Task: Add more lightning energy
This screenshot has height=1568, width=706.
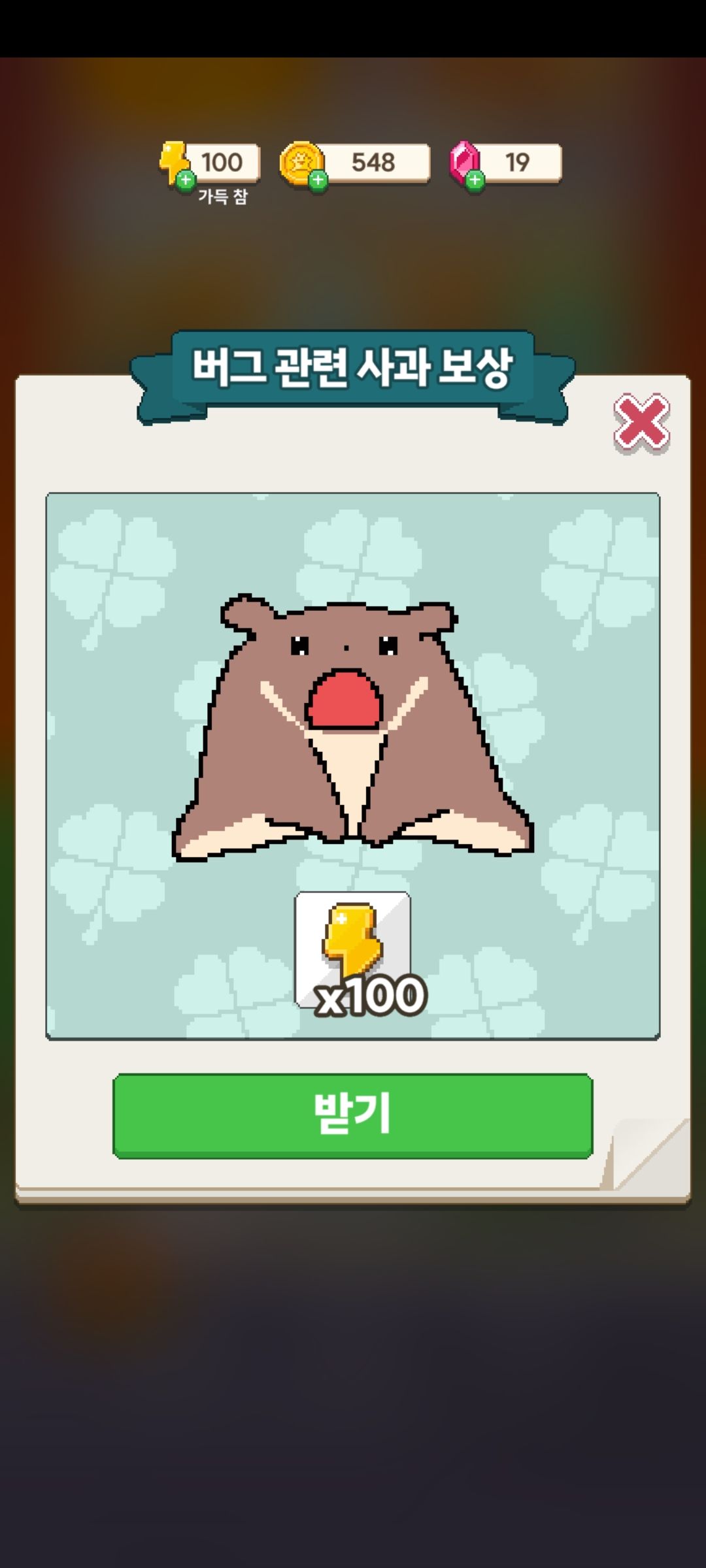Action: pyautogui.click(x=186, y=179)
